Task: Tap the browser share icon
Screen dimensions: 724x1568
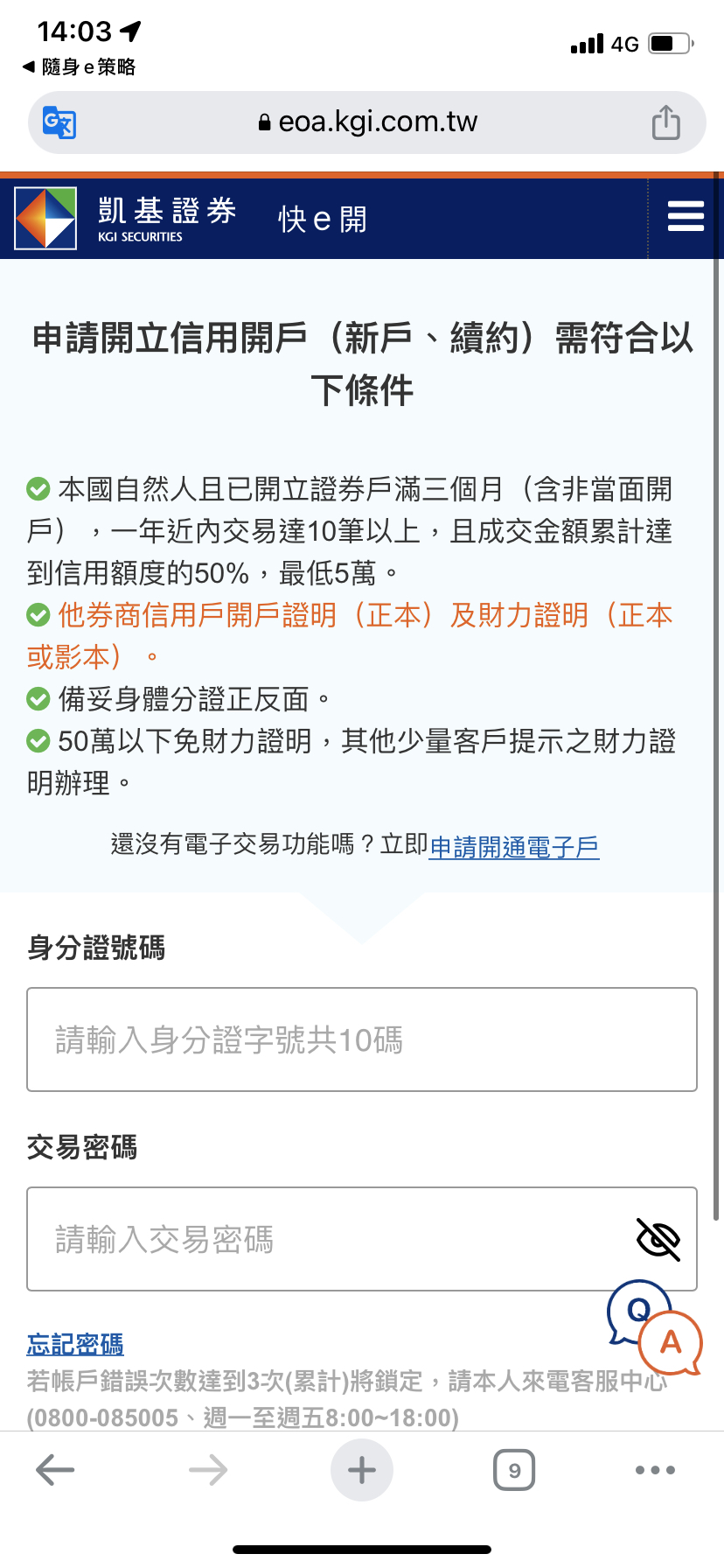Action: click(x=665, y=122)
